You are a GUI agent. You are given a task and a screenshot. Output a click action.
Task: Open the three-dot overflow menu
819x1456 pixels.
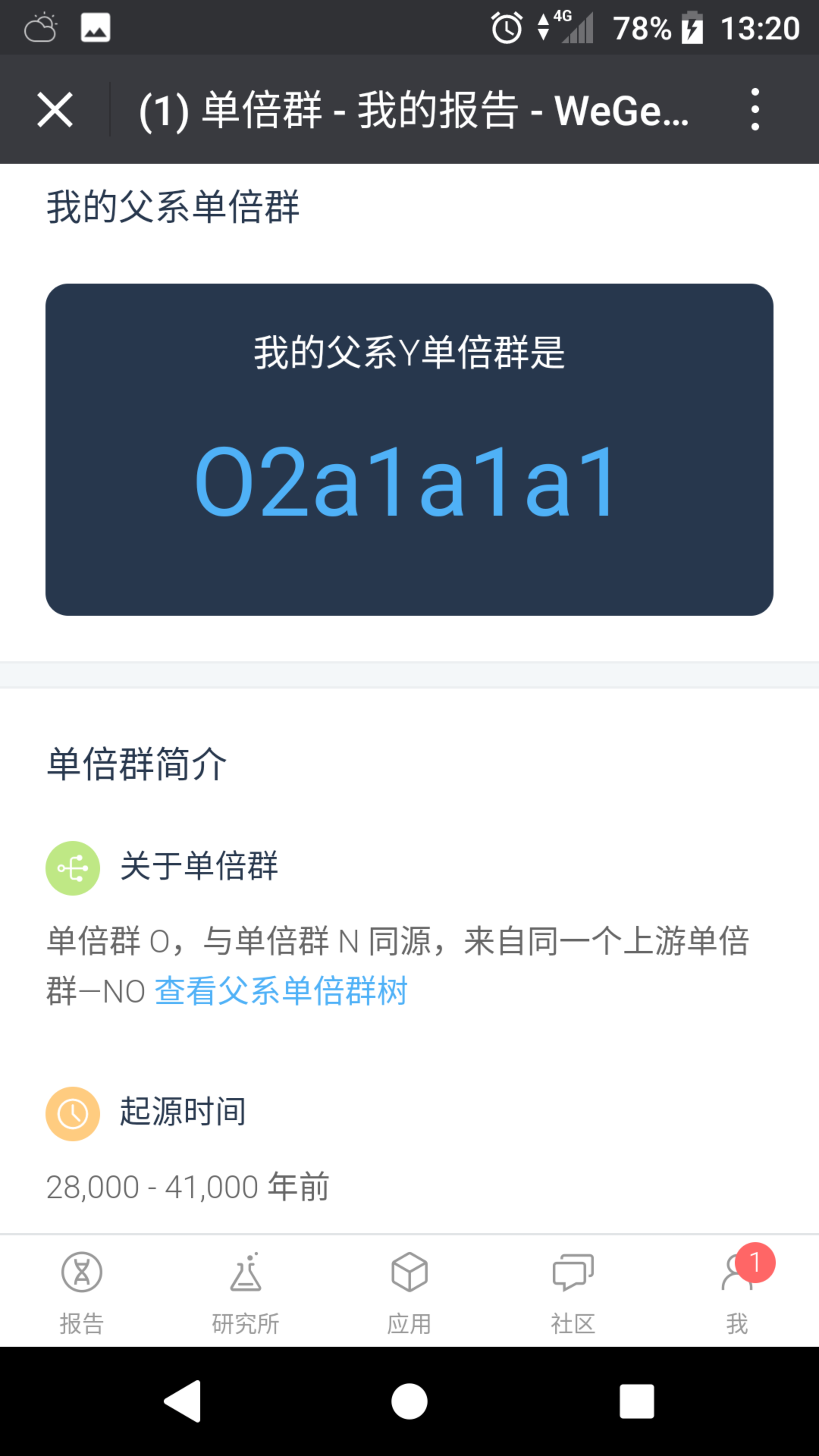(755, 110)
